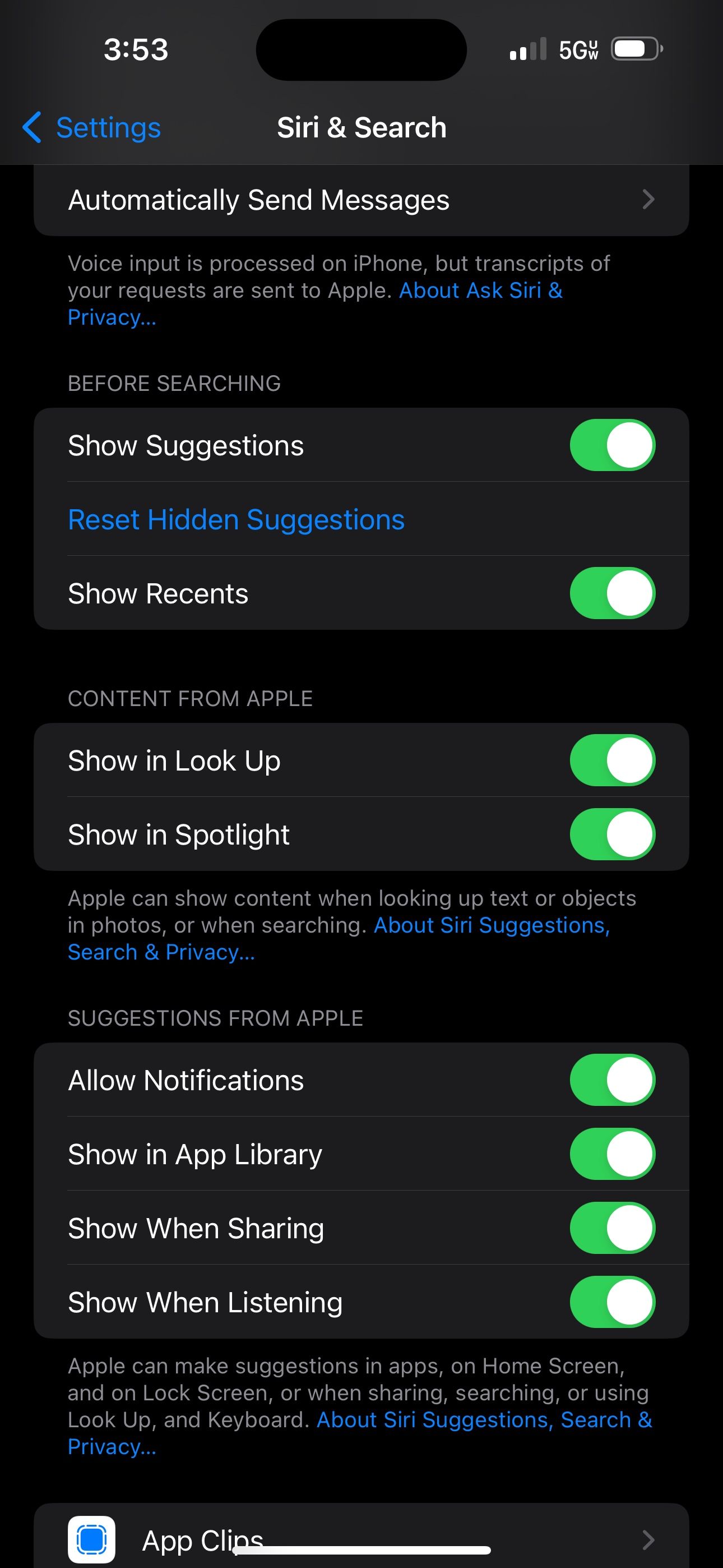Image resolution: width=723 pixels, height=1568 pixels.
Task: Open Automatically Send Messages settings
Action: (x=361, y=199)
